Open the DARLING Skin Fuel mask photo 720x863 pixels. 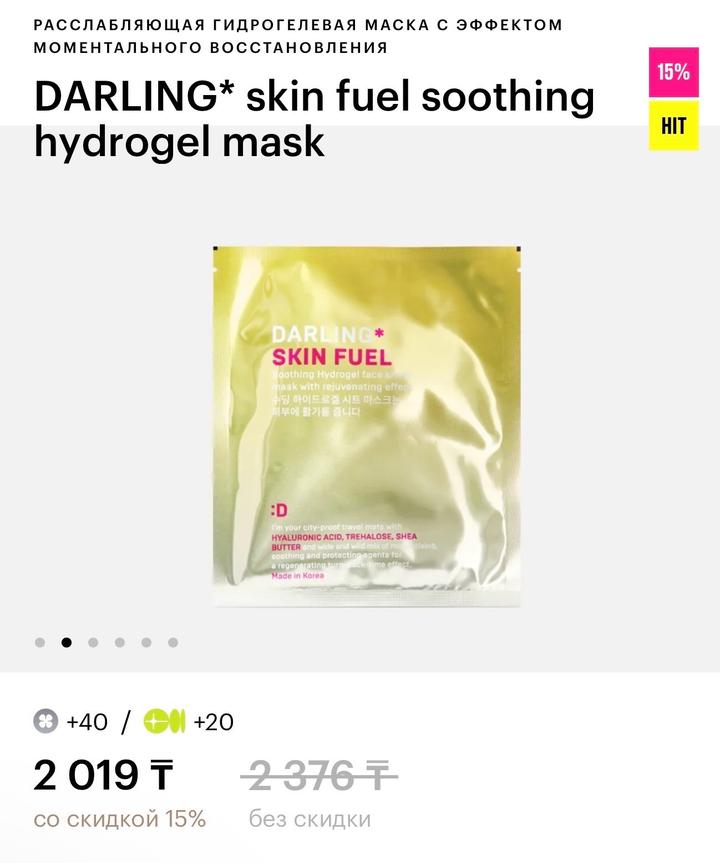point(366,428)
